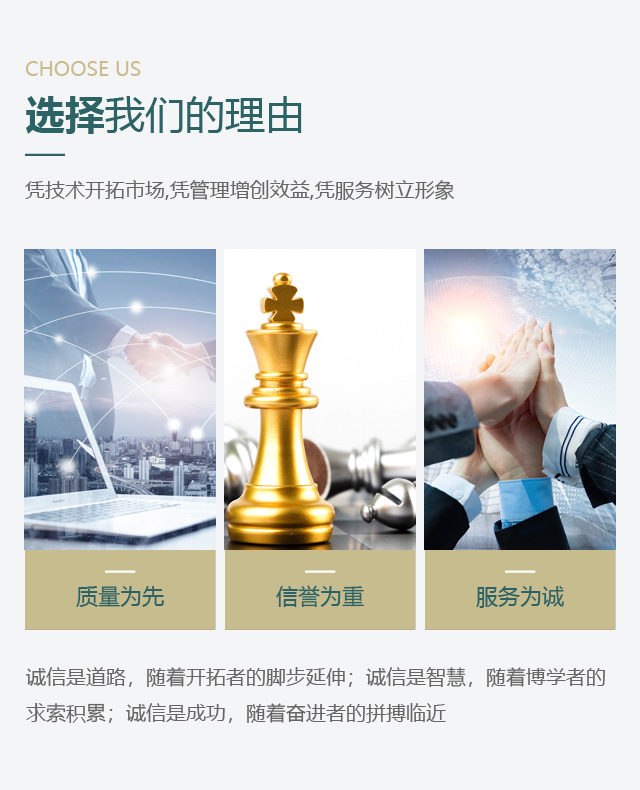This screenshot has height=790, width=640.
Task: Open the 质量为先 card
Action: (120, 440)
